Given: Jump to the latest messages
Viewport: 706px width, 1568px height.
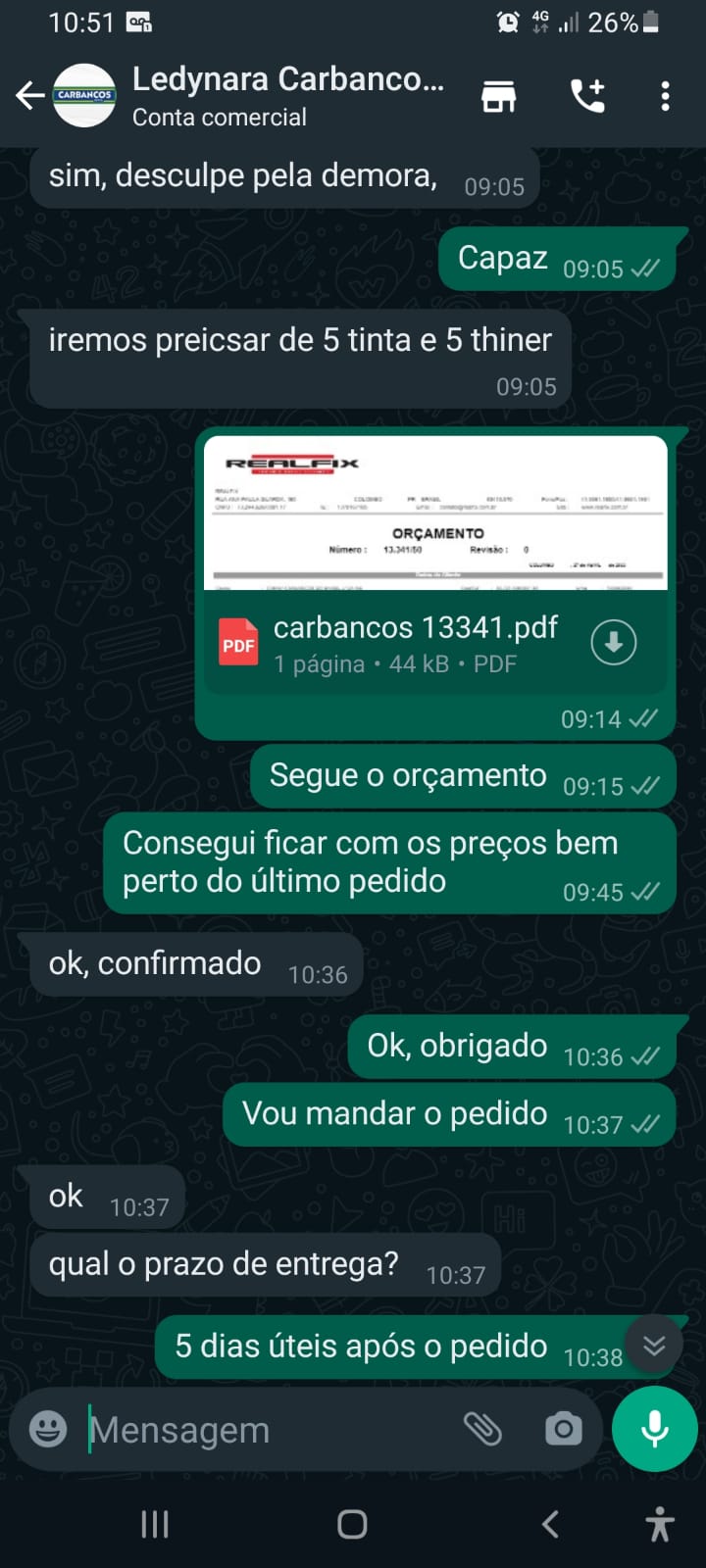Looking at the screenshot, I should coord(654,1346).
